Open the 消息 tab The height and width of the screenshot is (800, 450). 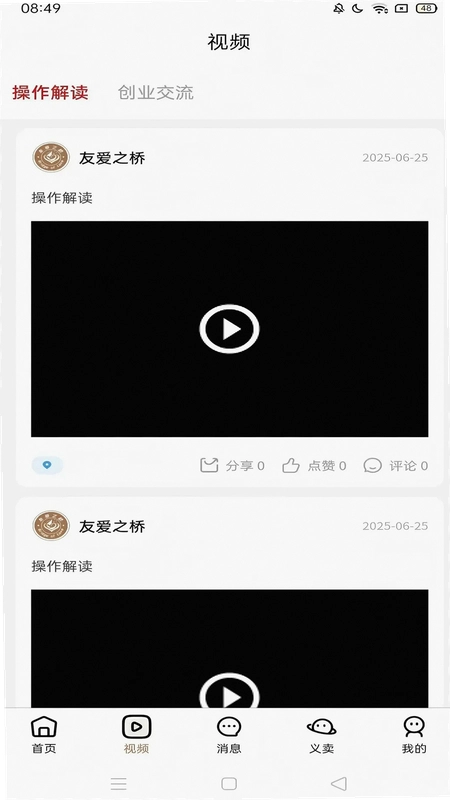click(229, 735)
